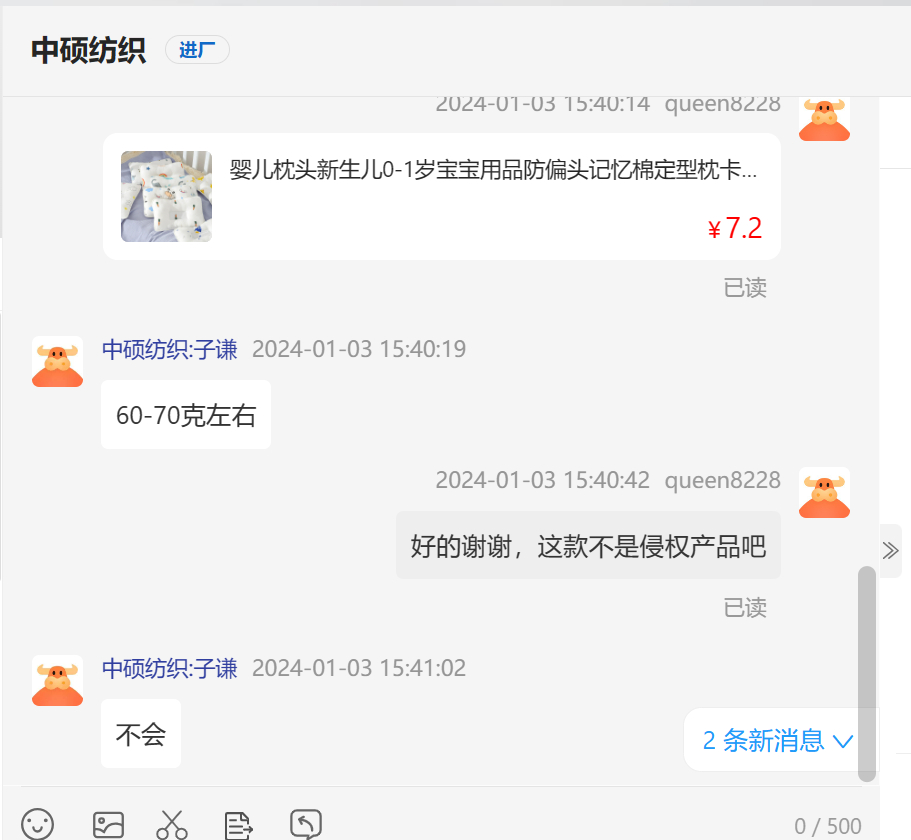Open the quick phrases icon
Viewport: 911px width, 840px height.
tap(238, 824)
